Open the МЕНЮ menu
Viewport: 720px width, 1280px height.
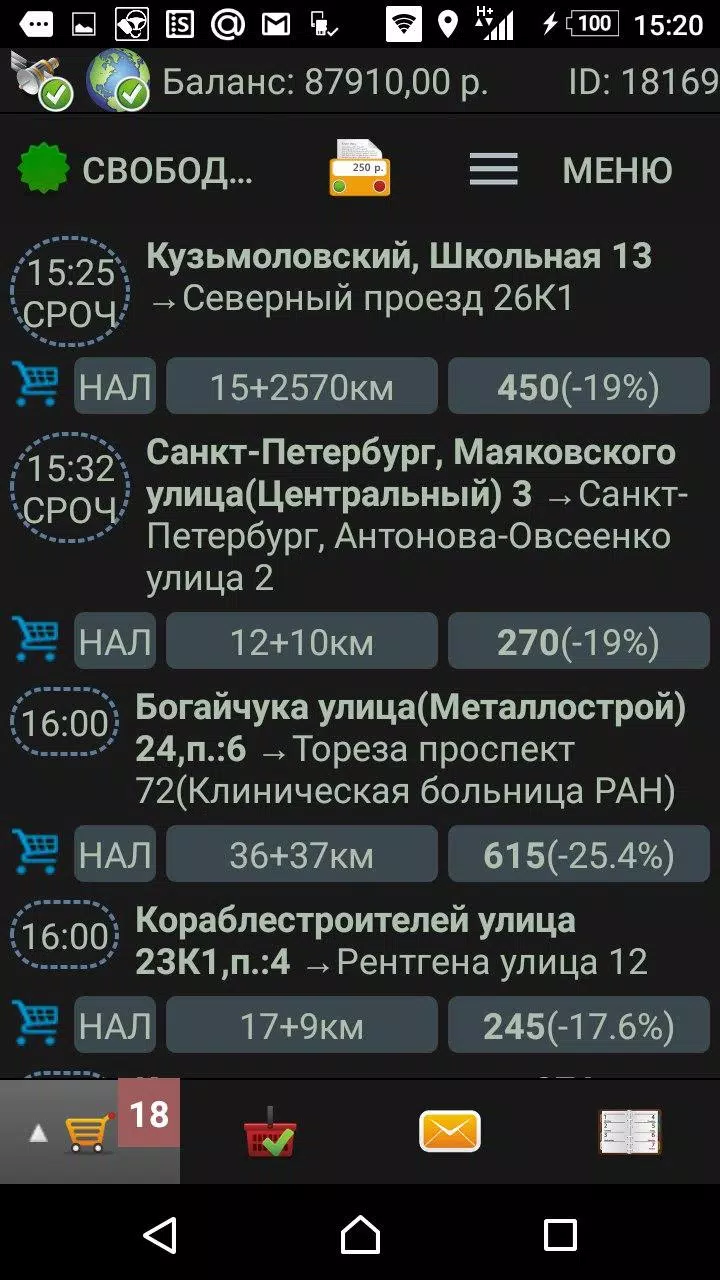pos(617,168)
